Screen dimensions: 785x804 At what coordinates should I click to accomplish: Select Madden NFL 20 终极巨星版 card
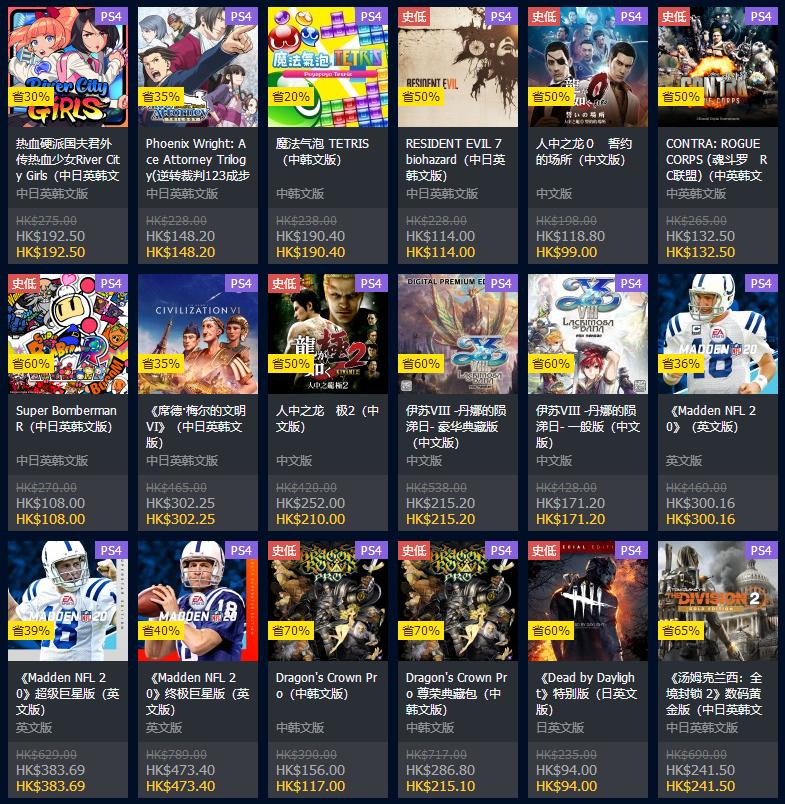pos(197,602)
